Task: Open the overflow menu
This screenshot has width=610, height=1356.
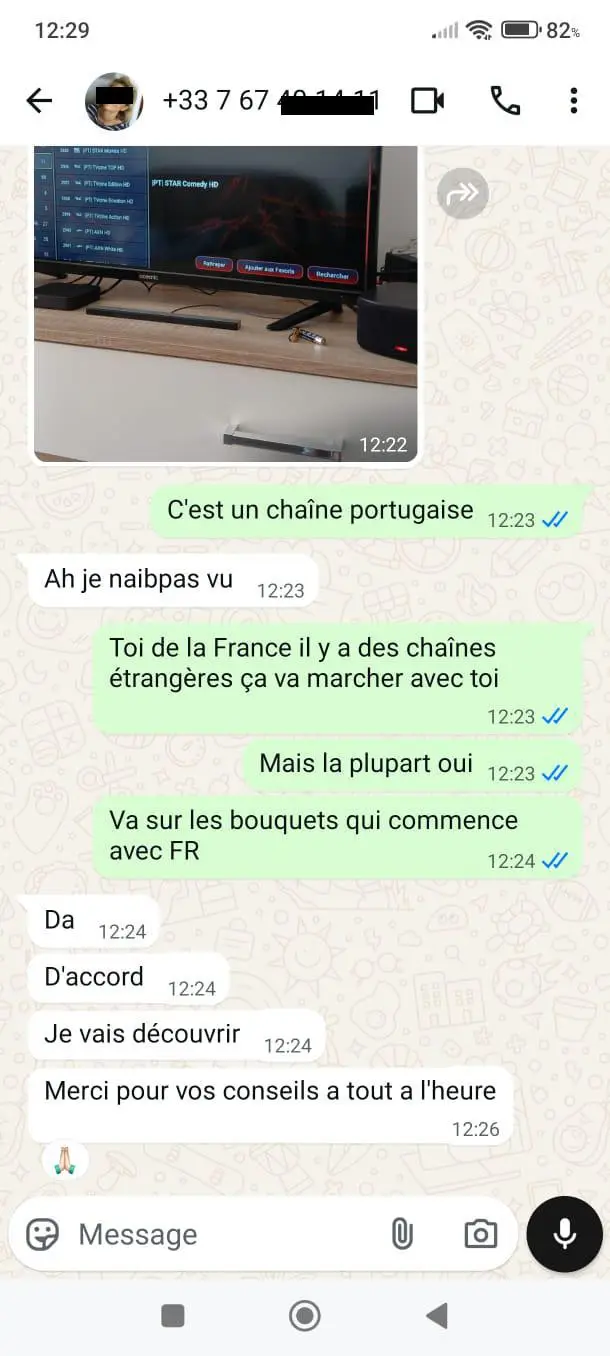Action: (x=573, y=100)
